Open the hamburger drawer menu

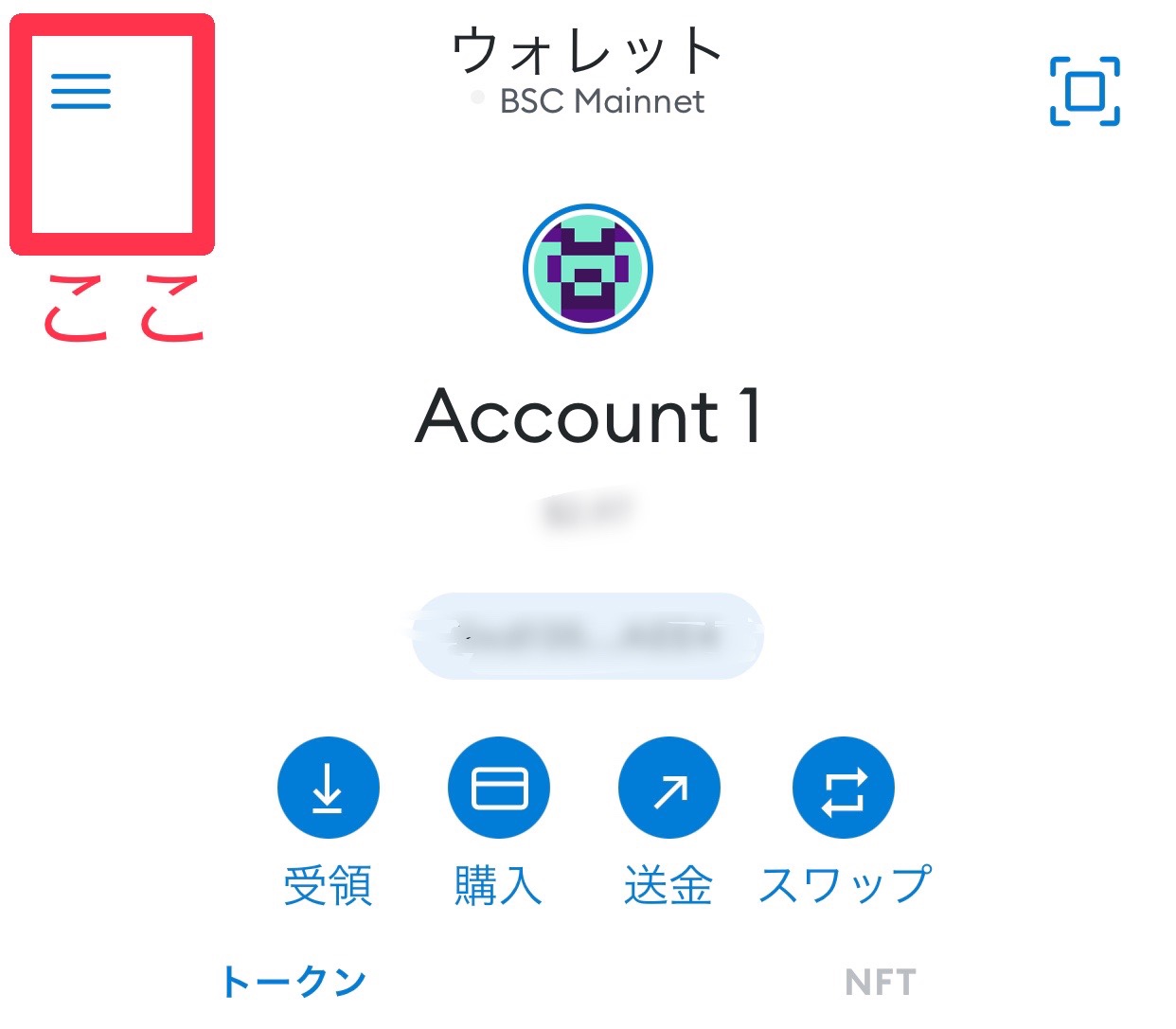pyautogui.click(x=80, y=92)
